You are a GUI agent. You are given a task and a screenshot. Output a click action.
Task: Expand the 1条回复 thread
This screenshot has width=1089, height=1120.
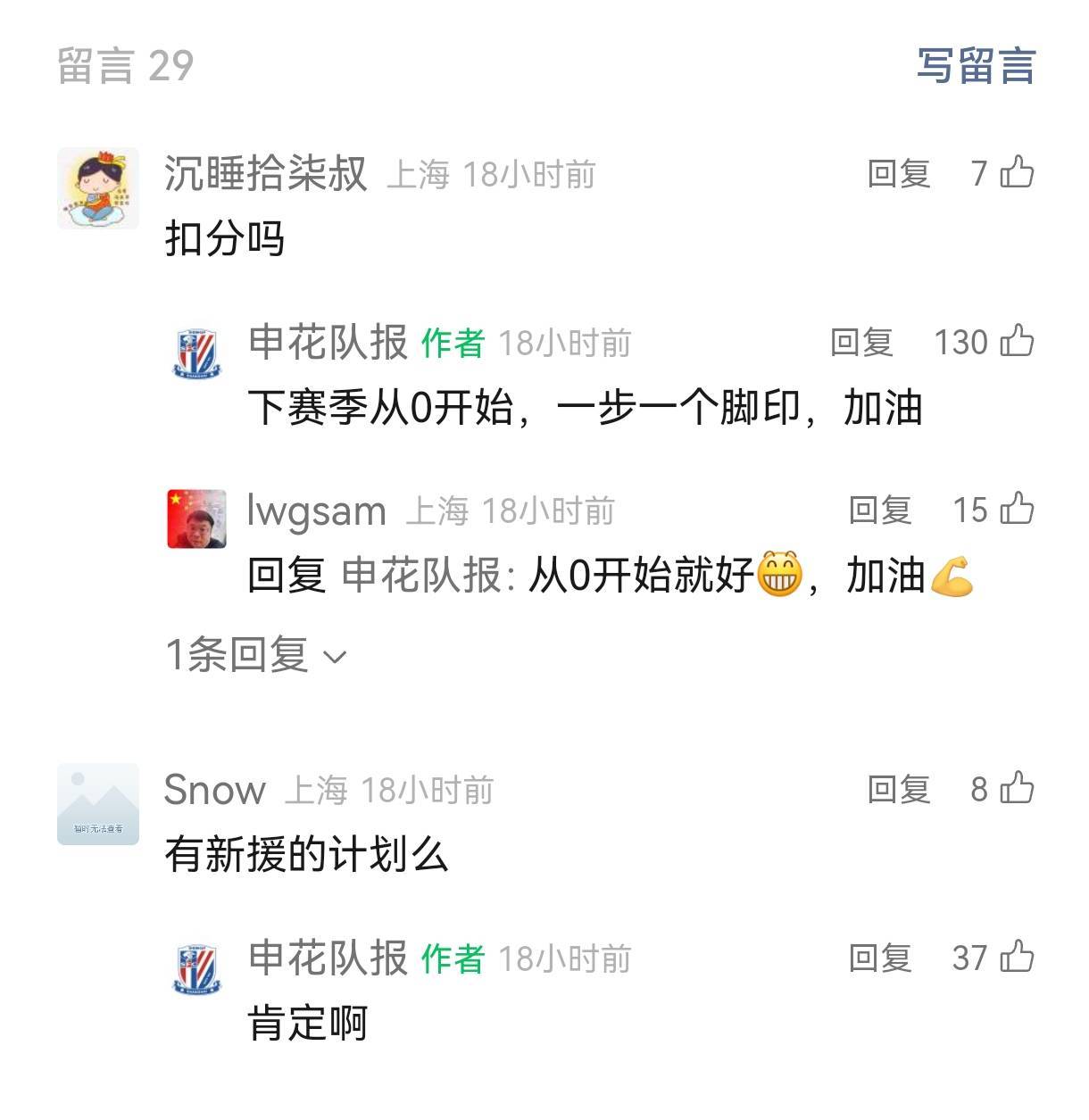256,655
